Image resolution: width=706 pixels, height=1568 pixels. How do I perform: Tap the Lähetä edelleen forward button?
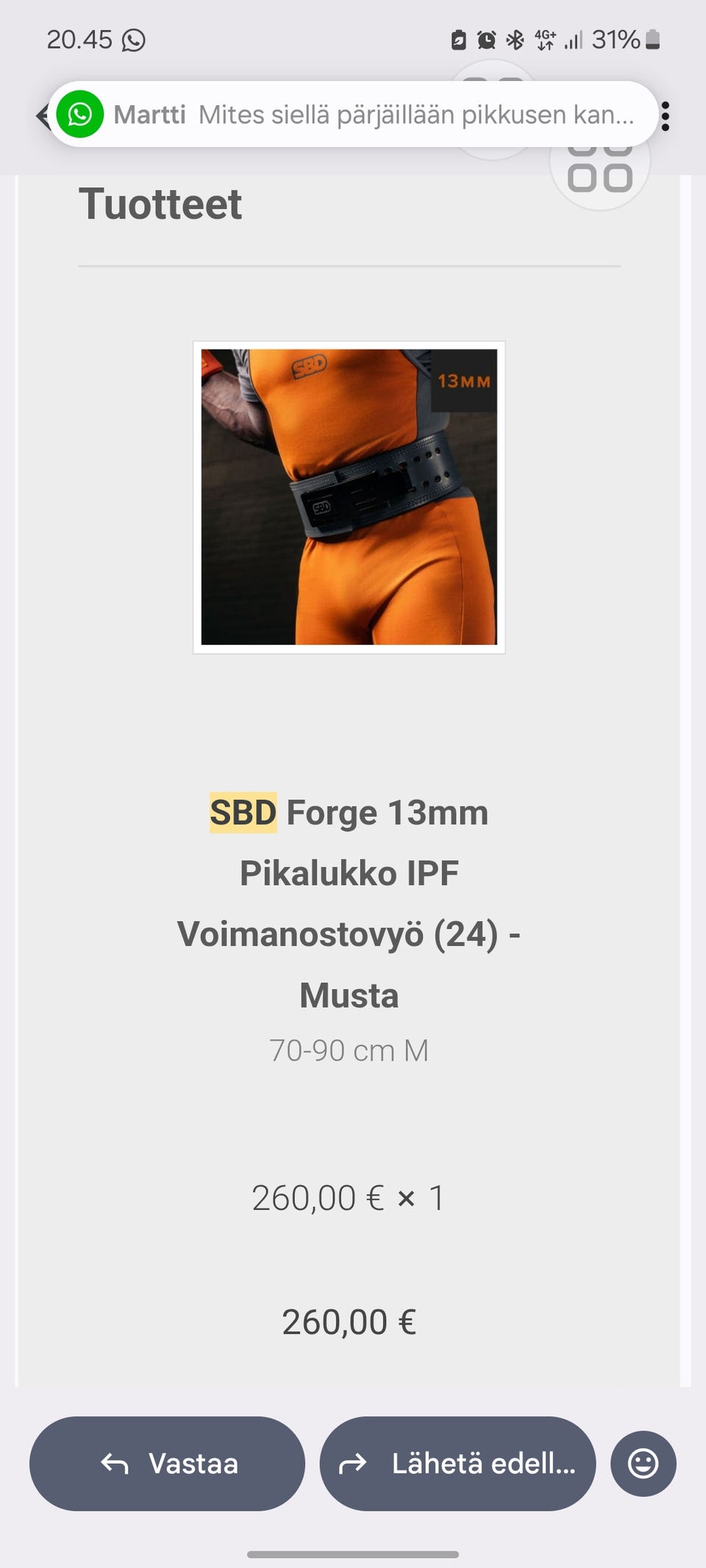point(457,1464)
